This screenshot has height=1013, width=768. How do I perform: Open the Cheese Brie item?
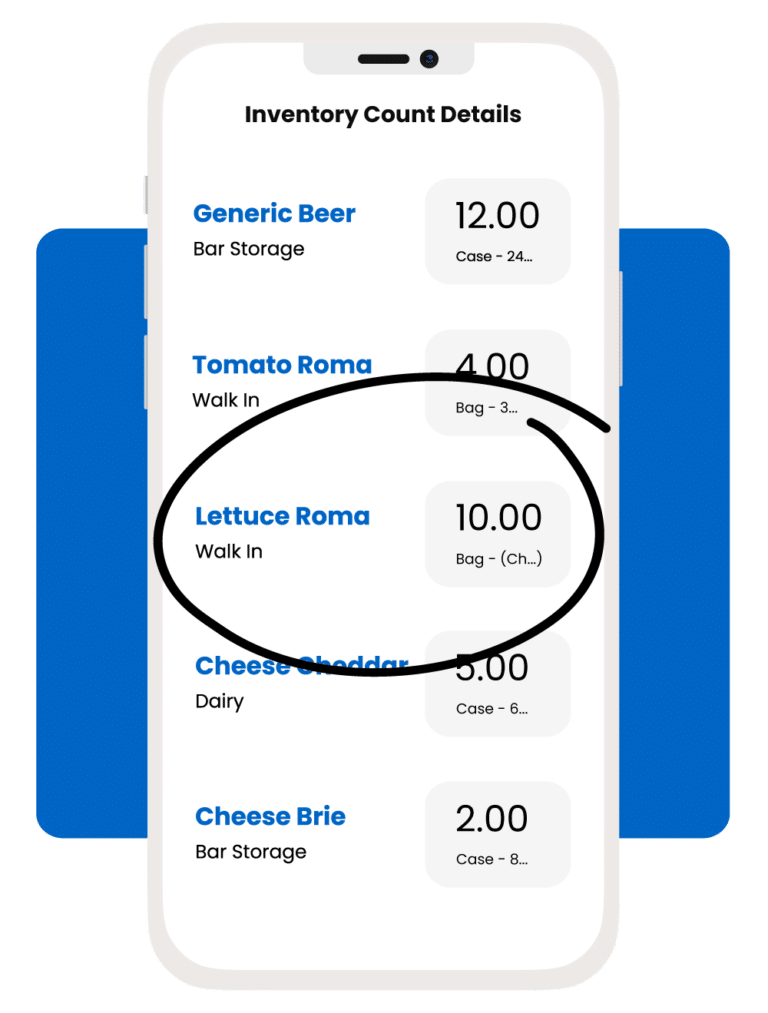click(270, 816)
